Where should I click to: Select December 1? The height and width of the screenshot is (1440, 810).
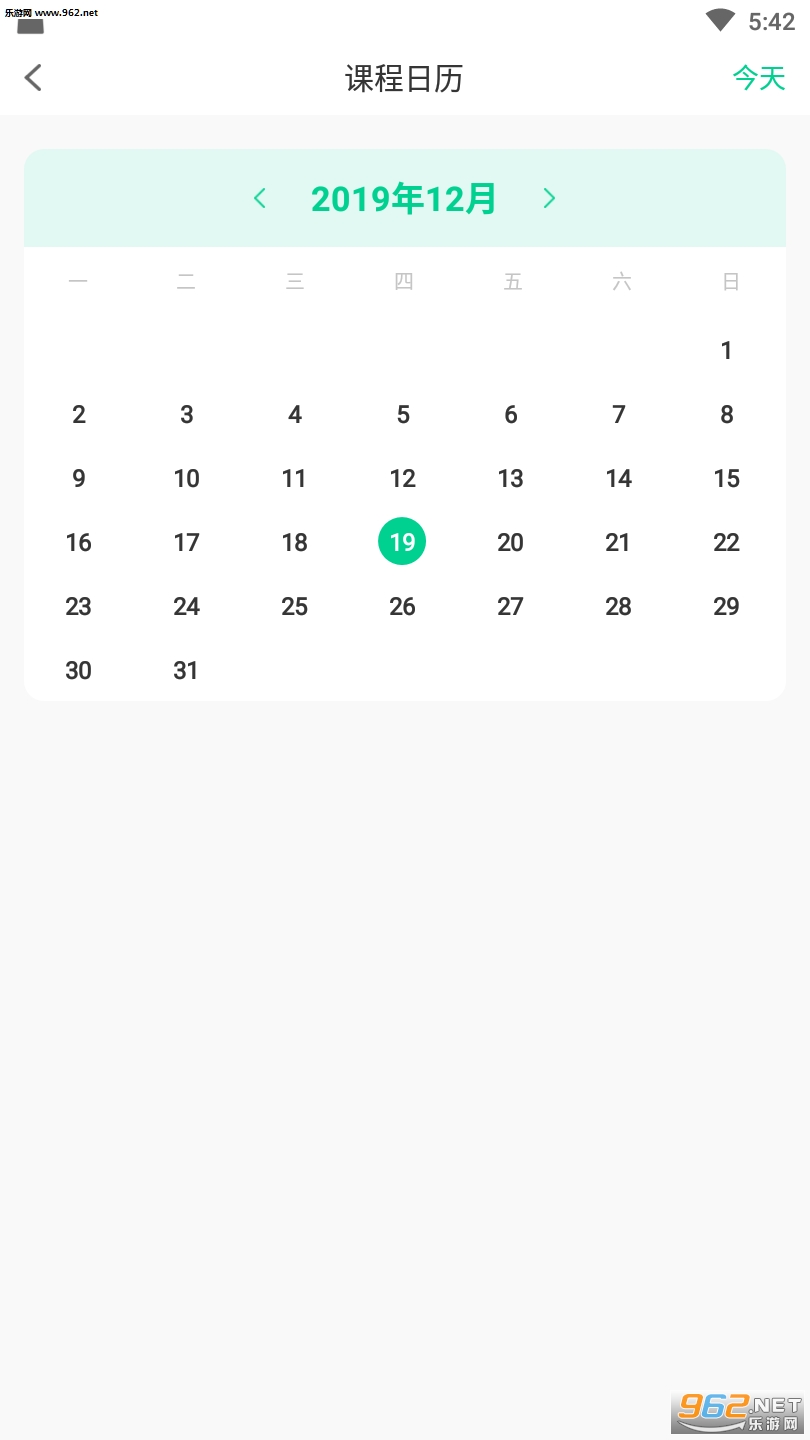[x=726, y=350]
